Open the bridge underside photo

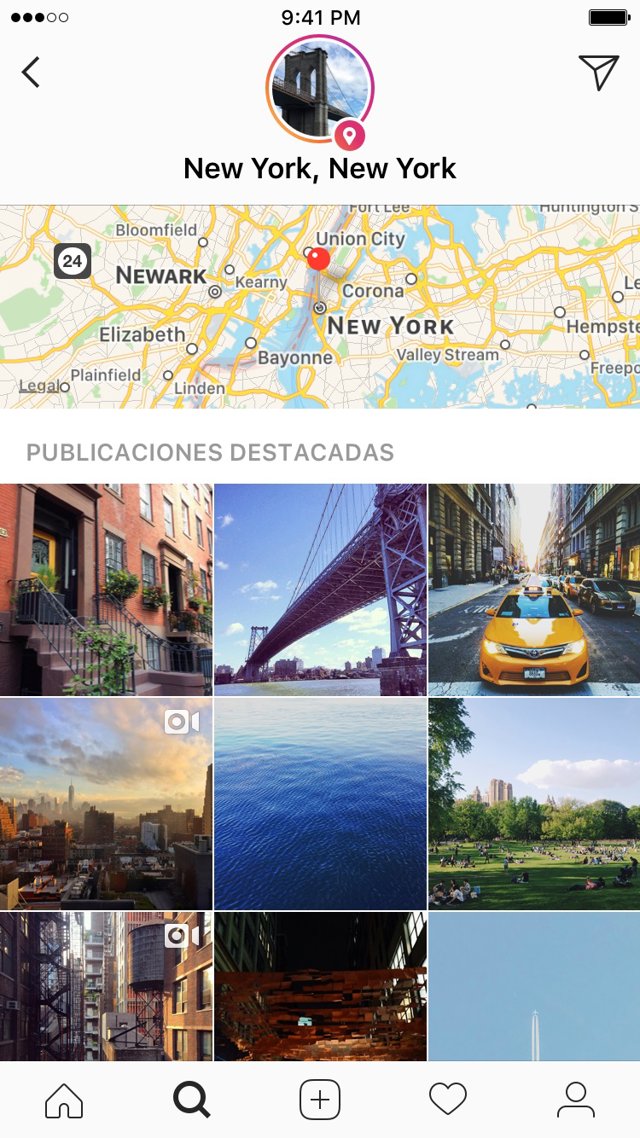coord(320,589)
